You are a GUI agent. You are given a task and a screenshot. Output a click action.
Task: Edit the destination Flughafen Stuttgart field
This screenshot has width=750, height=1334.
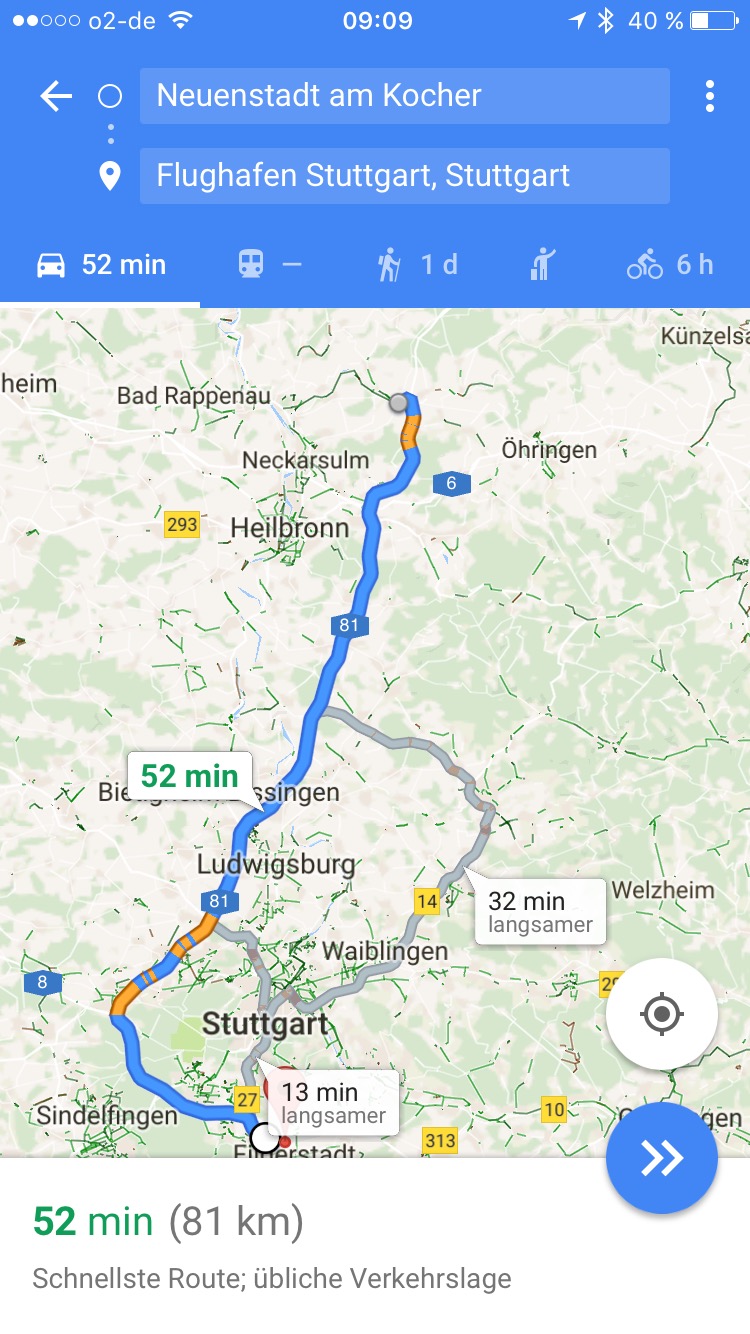pos(405,176)
